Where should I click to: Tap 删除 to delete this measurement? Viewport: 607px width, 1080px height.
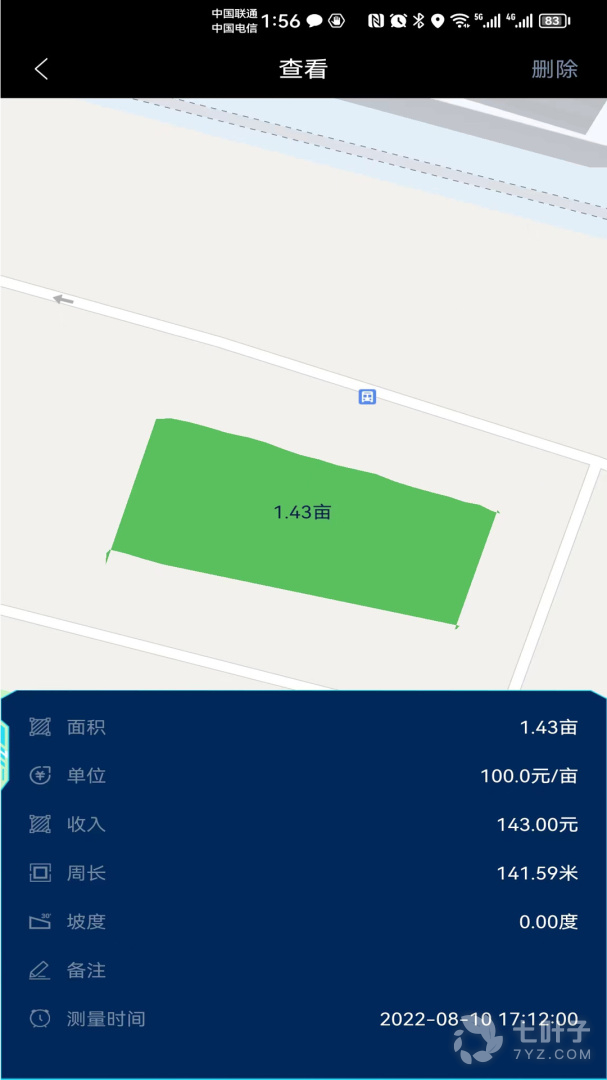coord(554,69)
